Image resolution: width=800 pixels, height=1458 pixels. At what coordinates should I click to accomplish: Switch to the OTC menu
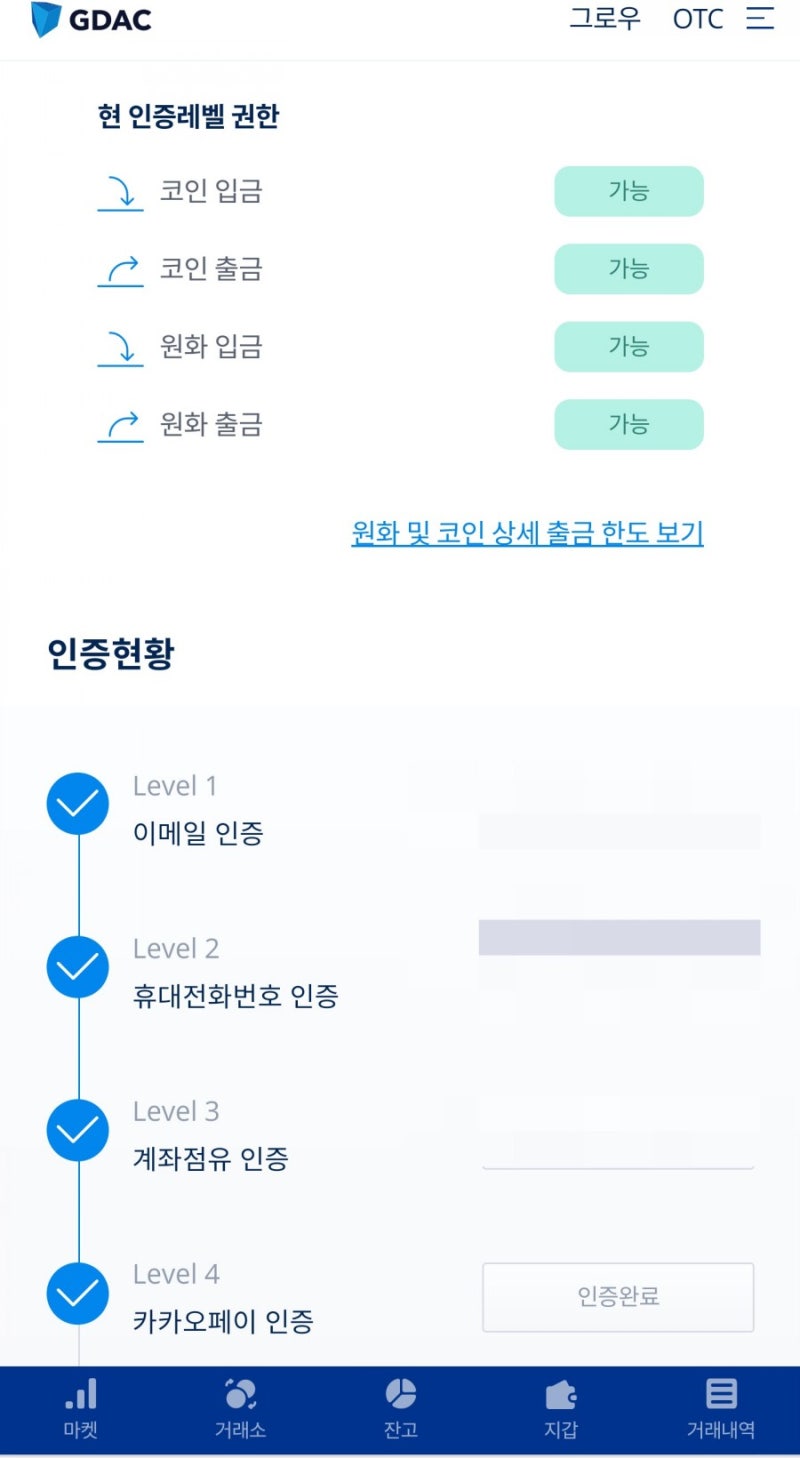(697, 19)
